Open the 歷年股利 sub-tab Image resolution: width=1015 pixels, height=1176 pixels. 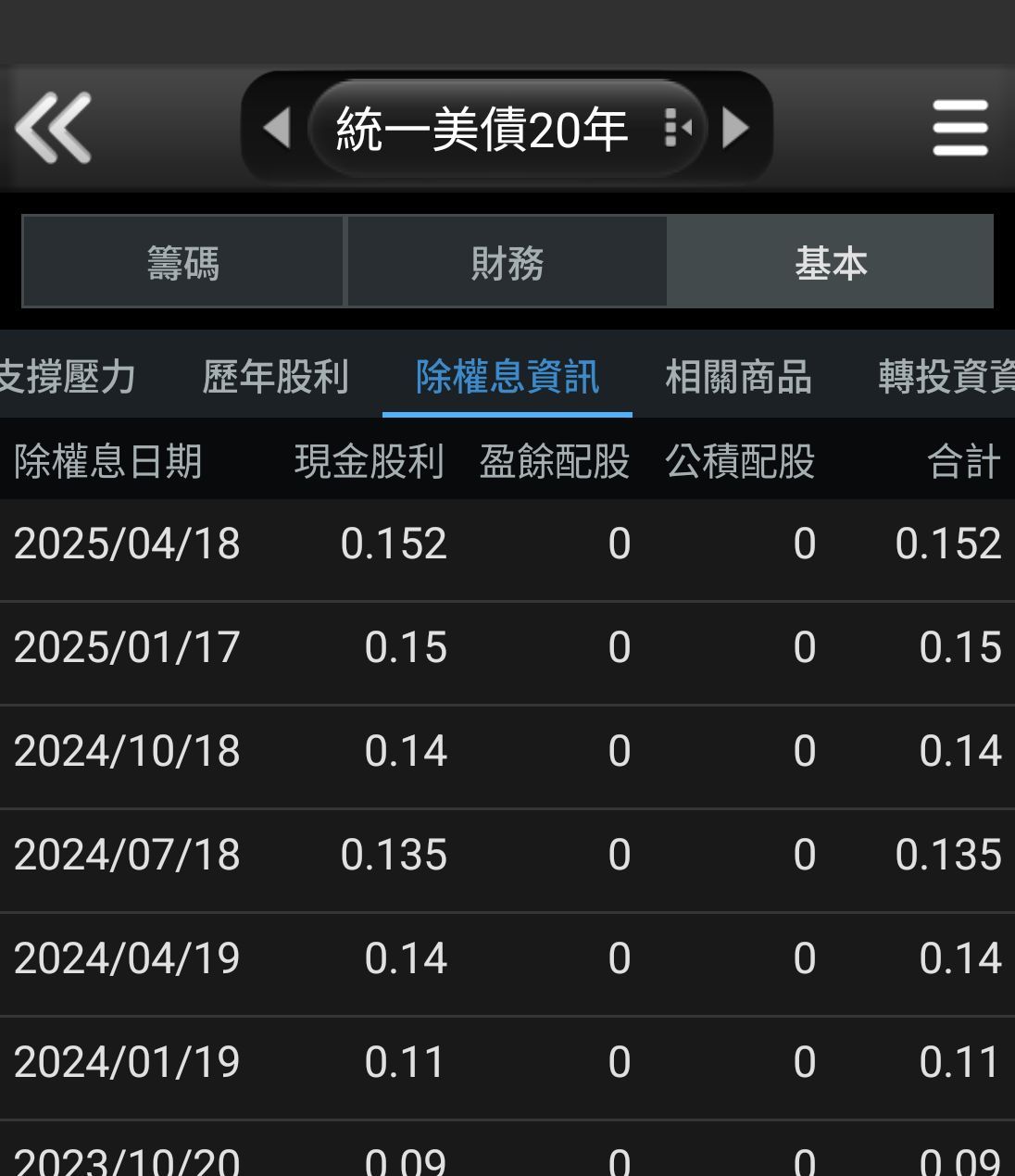coord(275,377)
